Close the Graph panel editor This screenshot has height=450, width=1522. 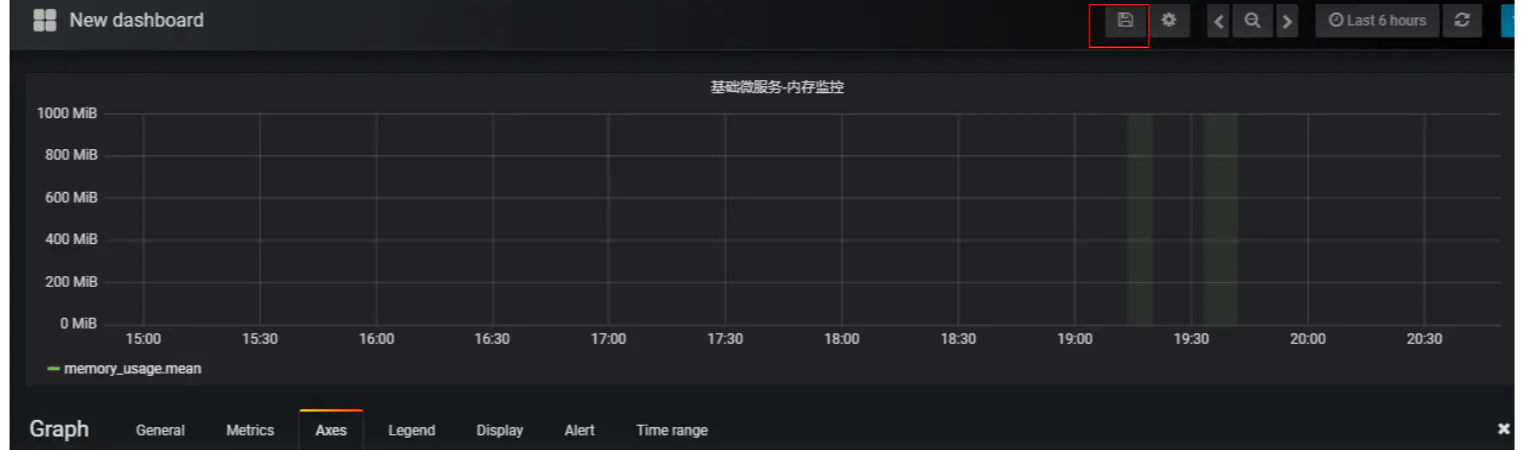pos(1503,429)
